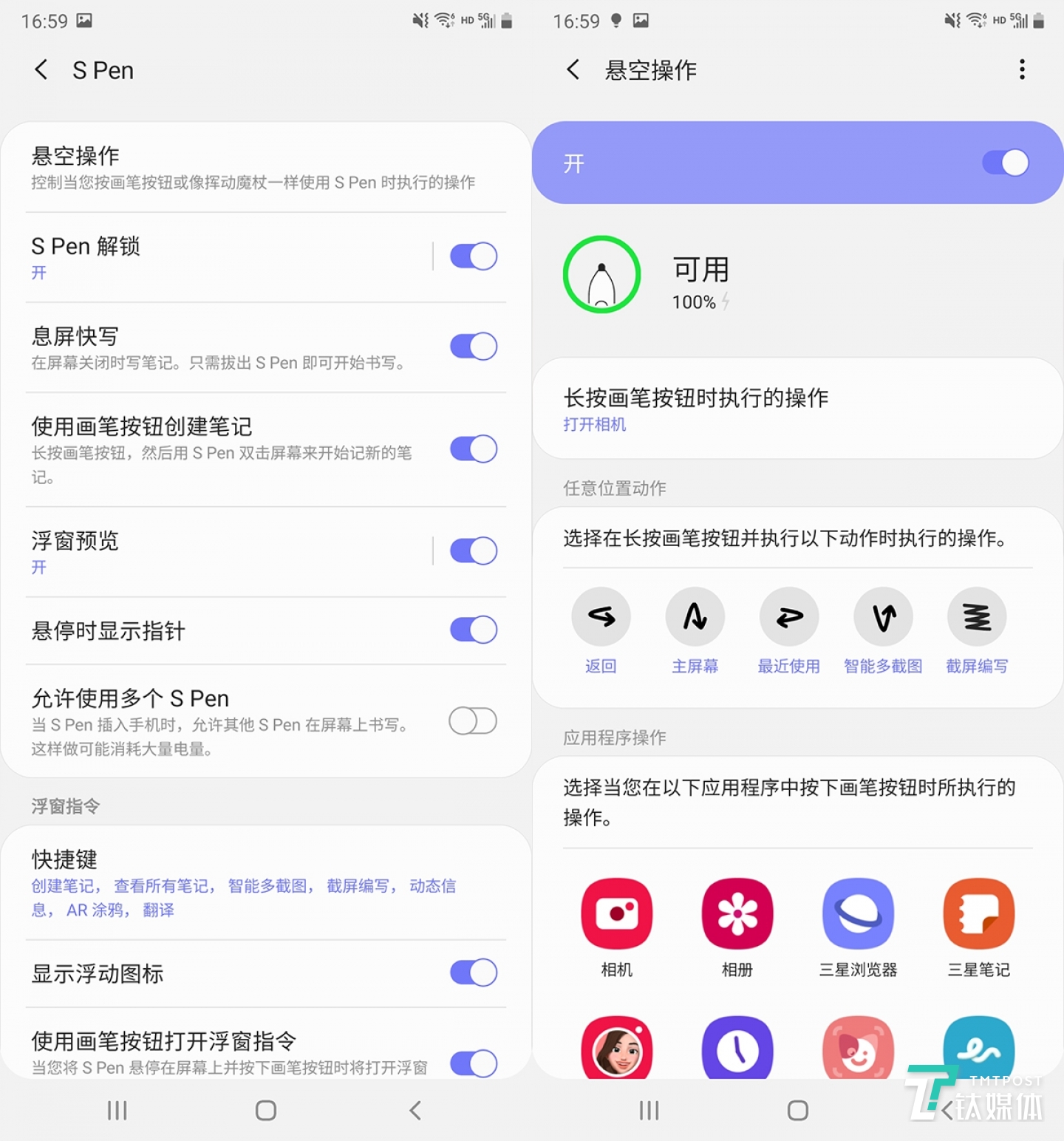Go back from the 悬空操作 page
This screenshot has height=1141, width=1064.
(573, 70)
